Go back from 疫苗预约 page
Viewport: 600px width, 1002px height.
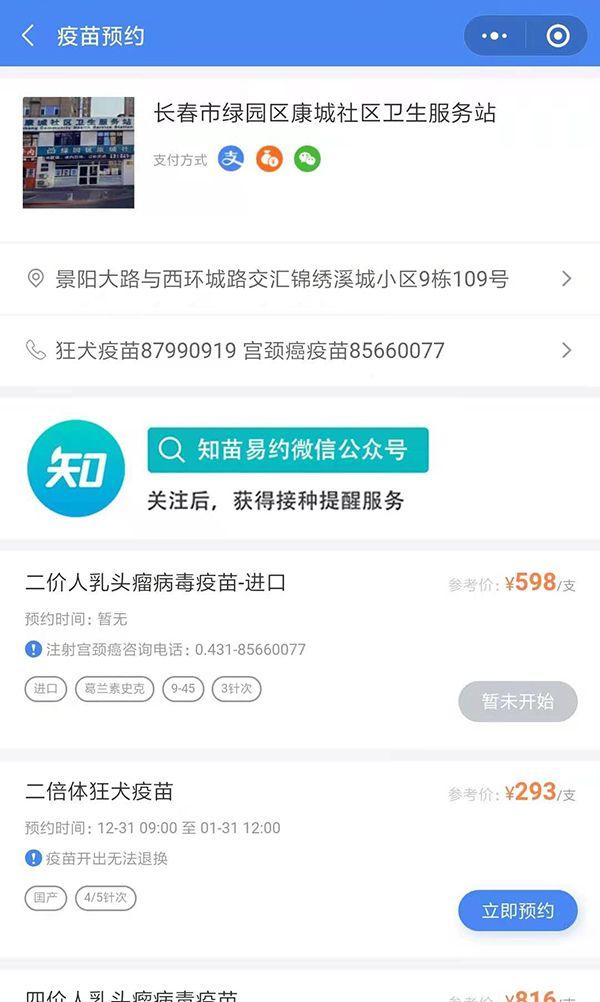click(x=28, y=36)
